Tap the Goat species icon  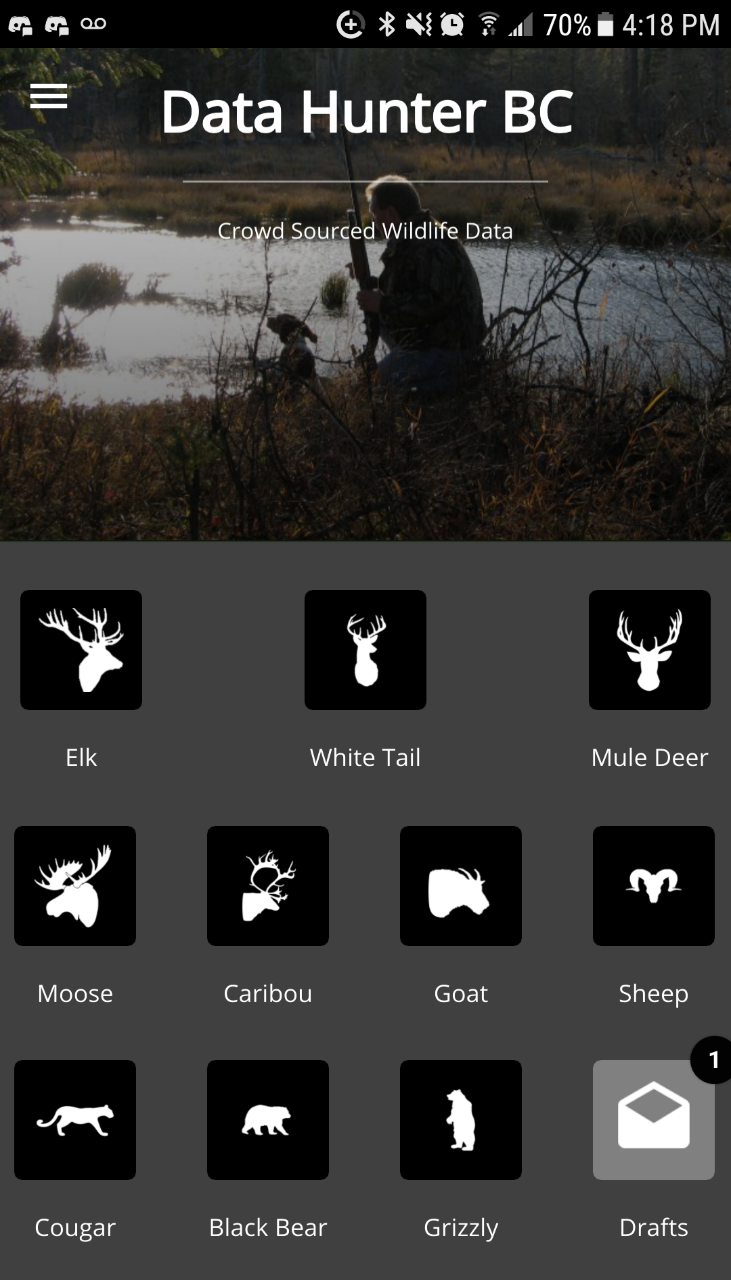[461, 886]
